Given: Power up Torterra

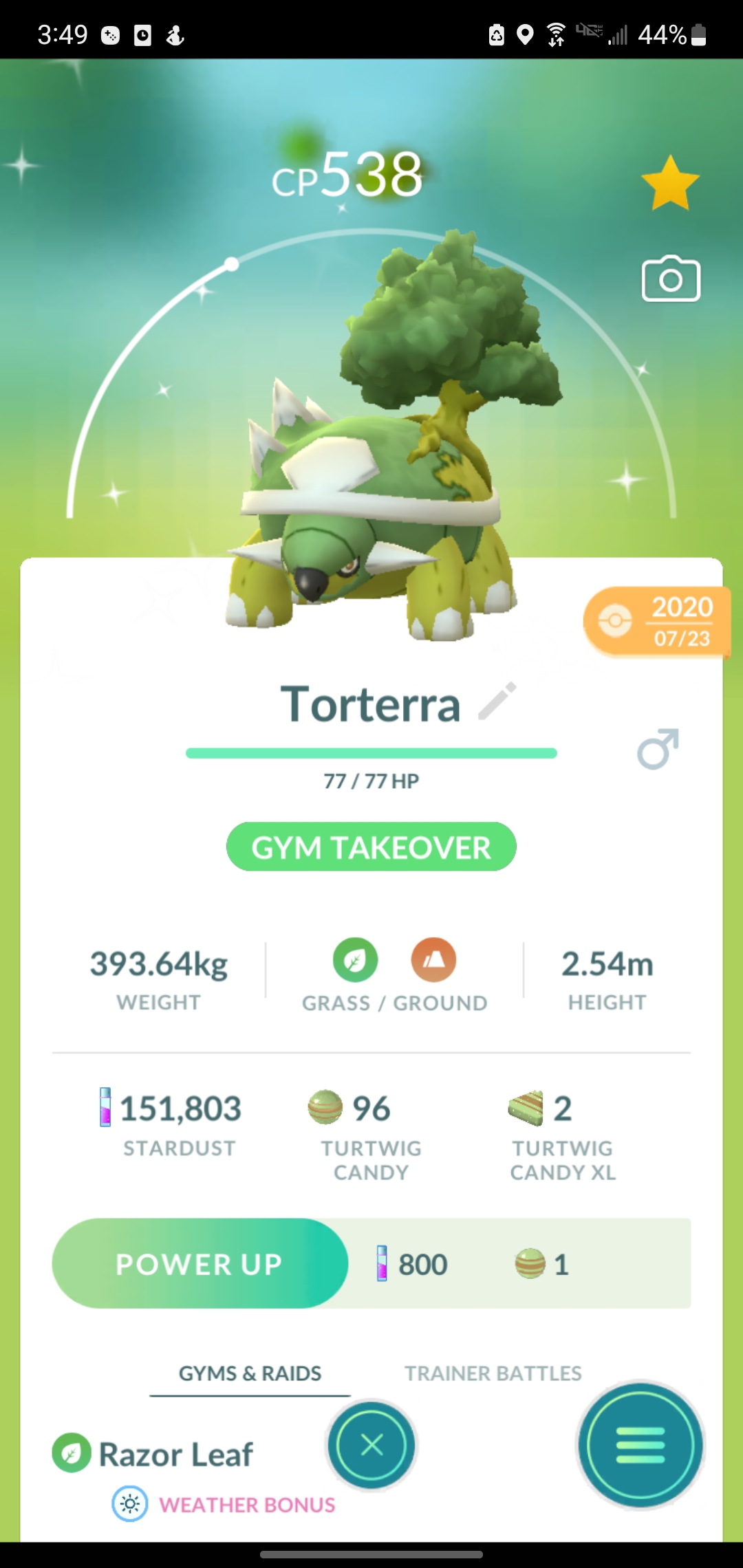Looking at the screenshot, I should point(200,1264).
